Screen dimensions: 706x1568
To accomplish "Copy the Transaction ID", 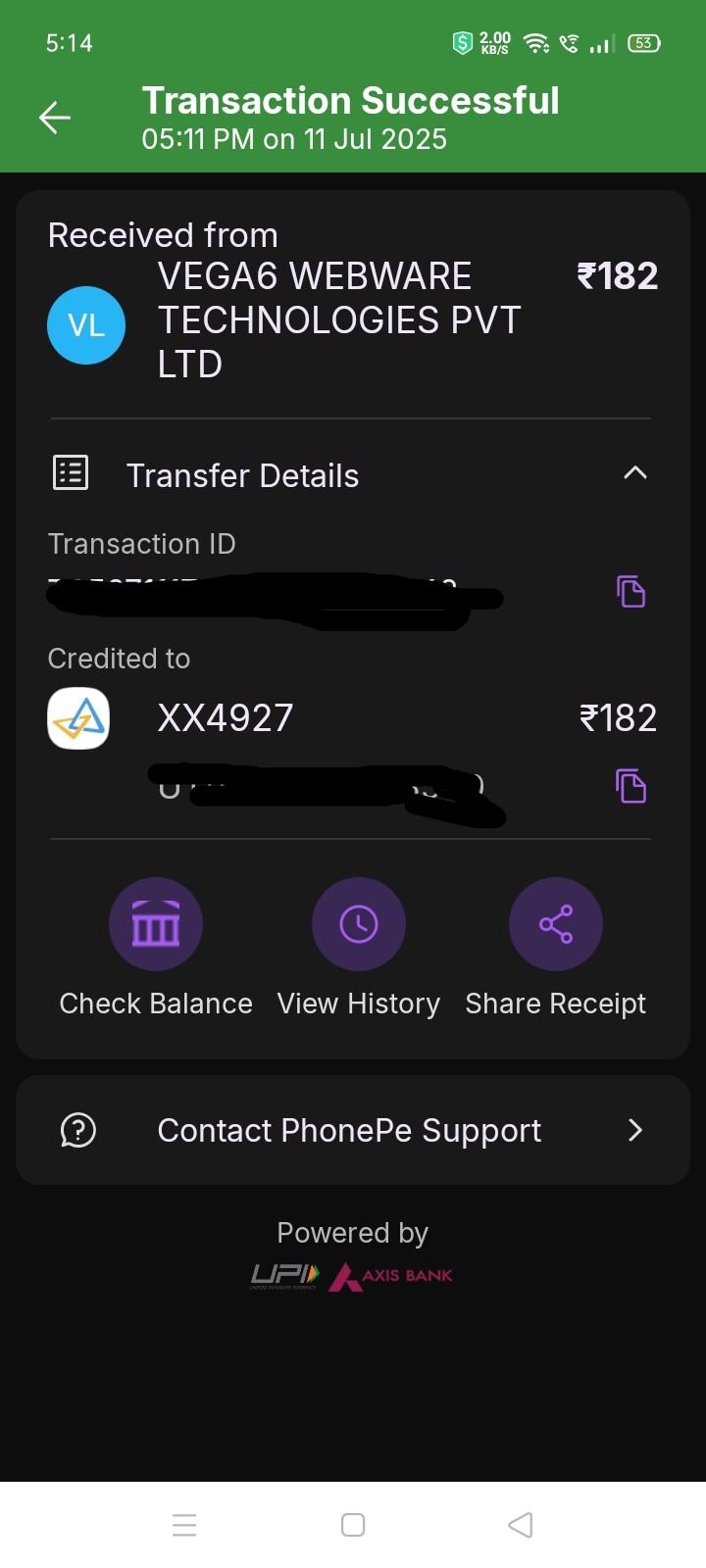I will [630, 592].
